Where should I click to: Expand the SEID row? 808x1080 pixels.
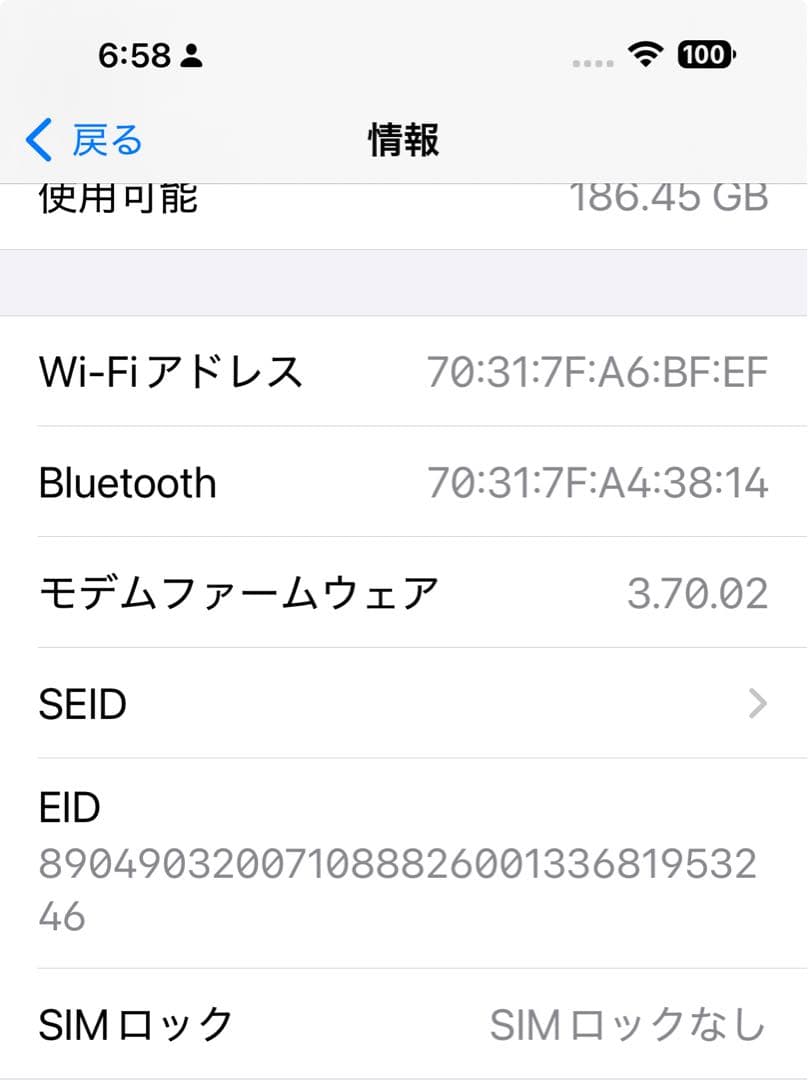click(x=400, y=703)
